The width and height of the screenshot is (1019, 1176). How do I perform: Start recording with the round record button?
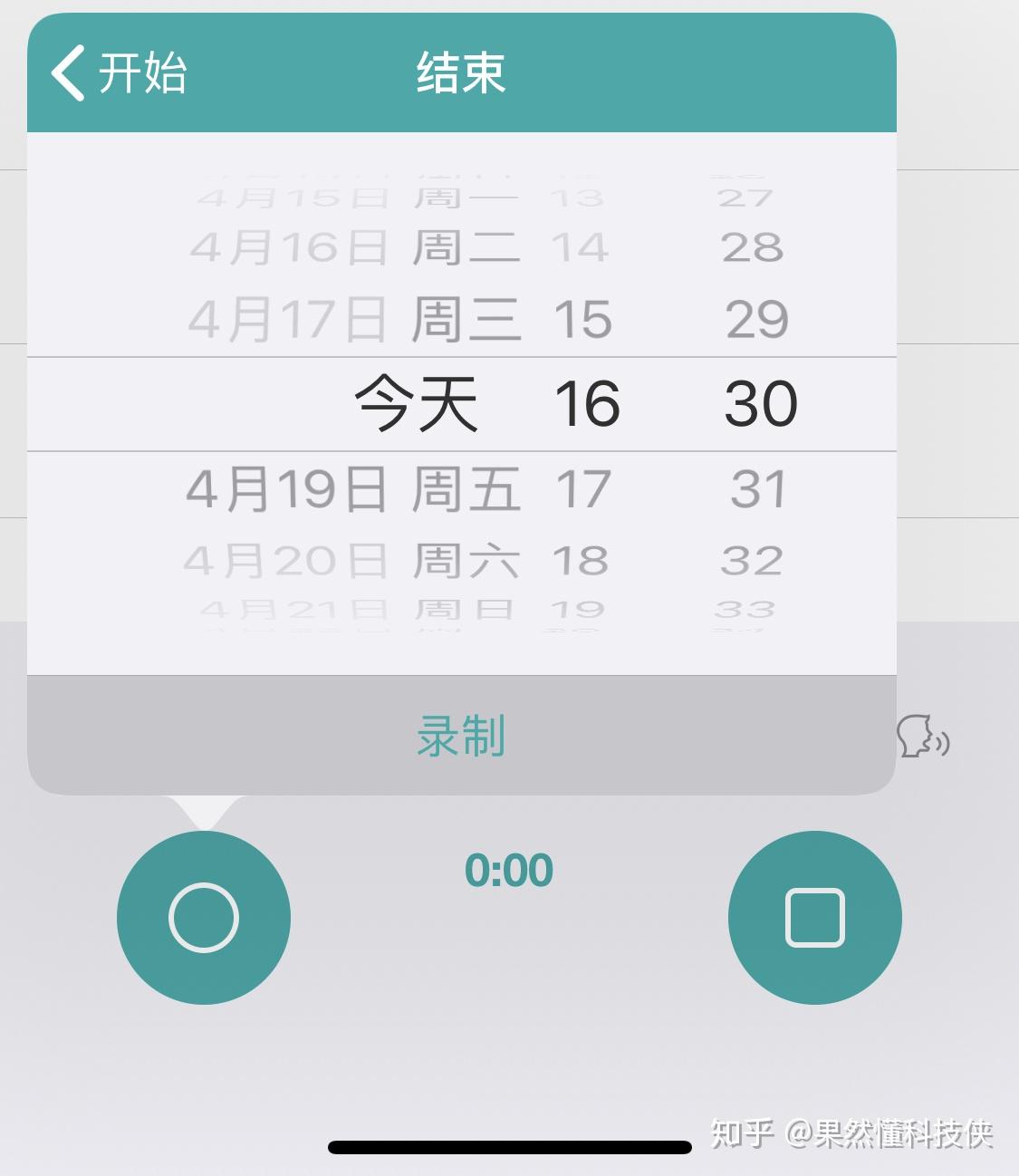(x=204, y=917)
